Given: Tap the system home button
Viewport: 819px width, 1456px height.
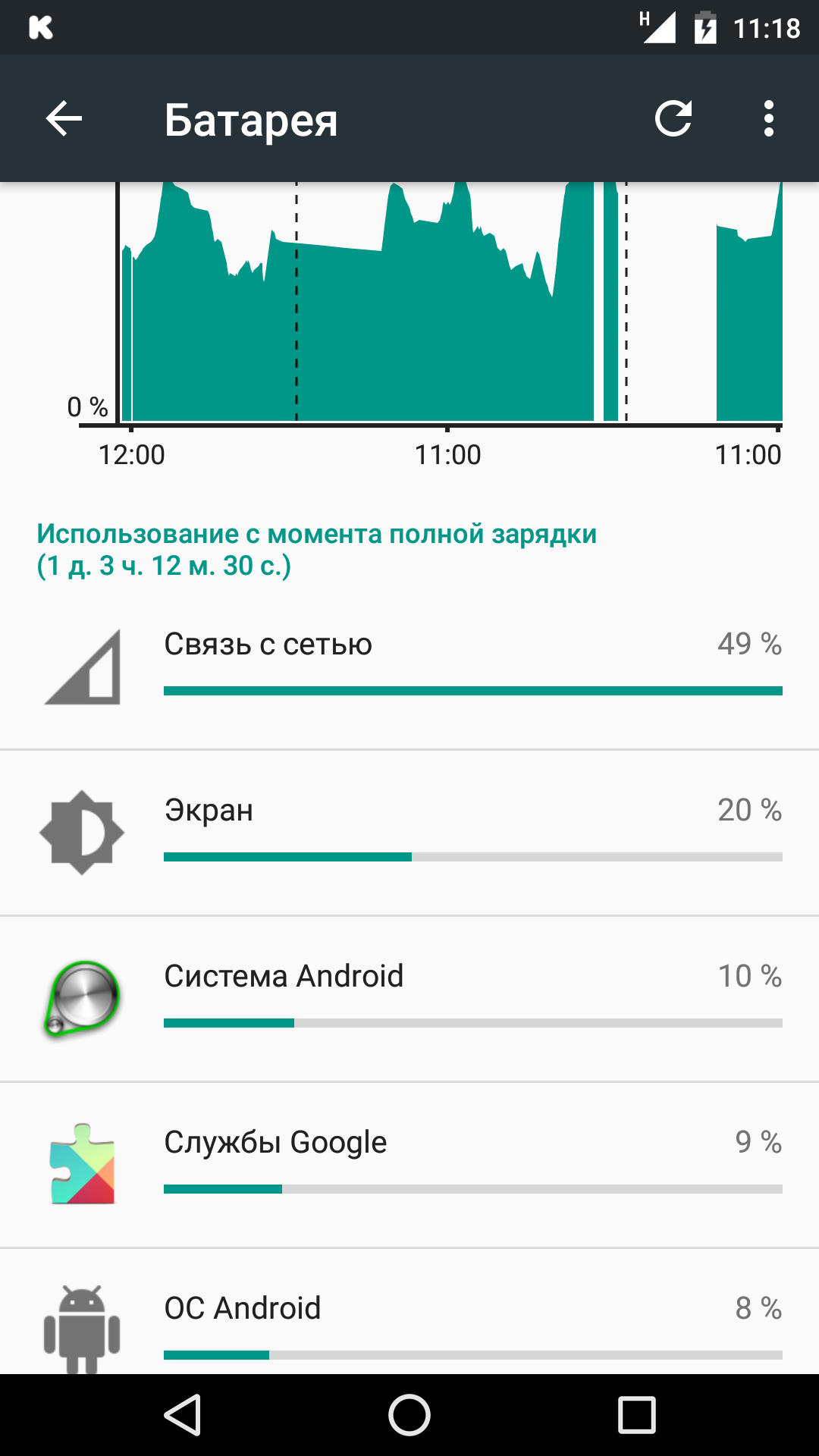Looking at the screenshot, I should [x=409, y=1415].
